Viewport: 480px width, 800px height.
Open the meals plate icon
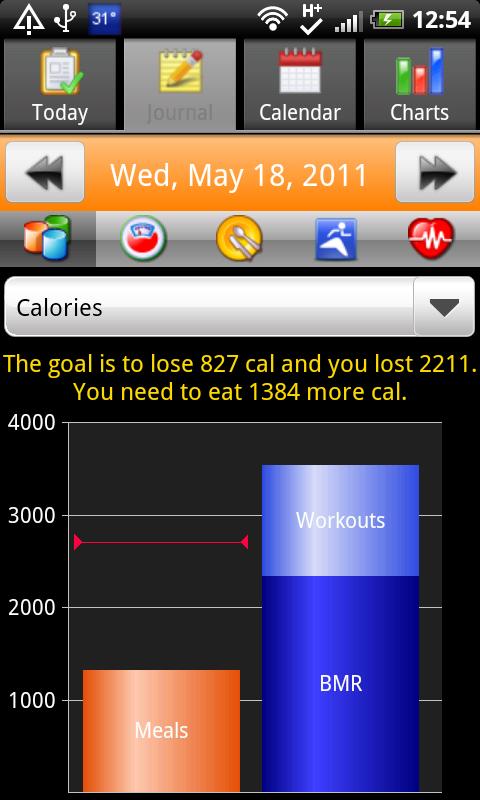click(239, 238)
